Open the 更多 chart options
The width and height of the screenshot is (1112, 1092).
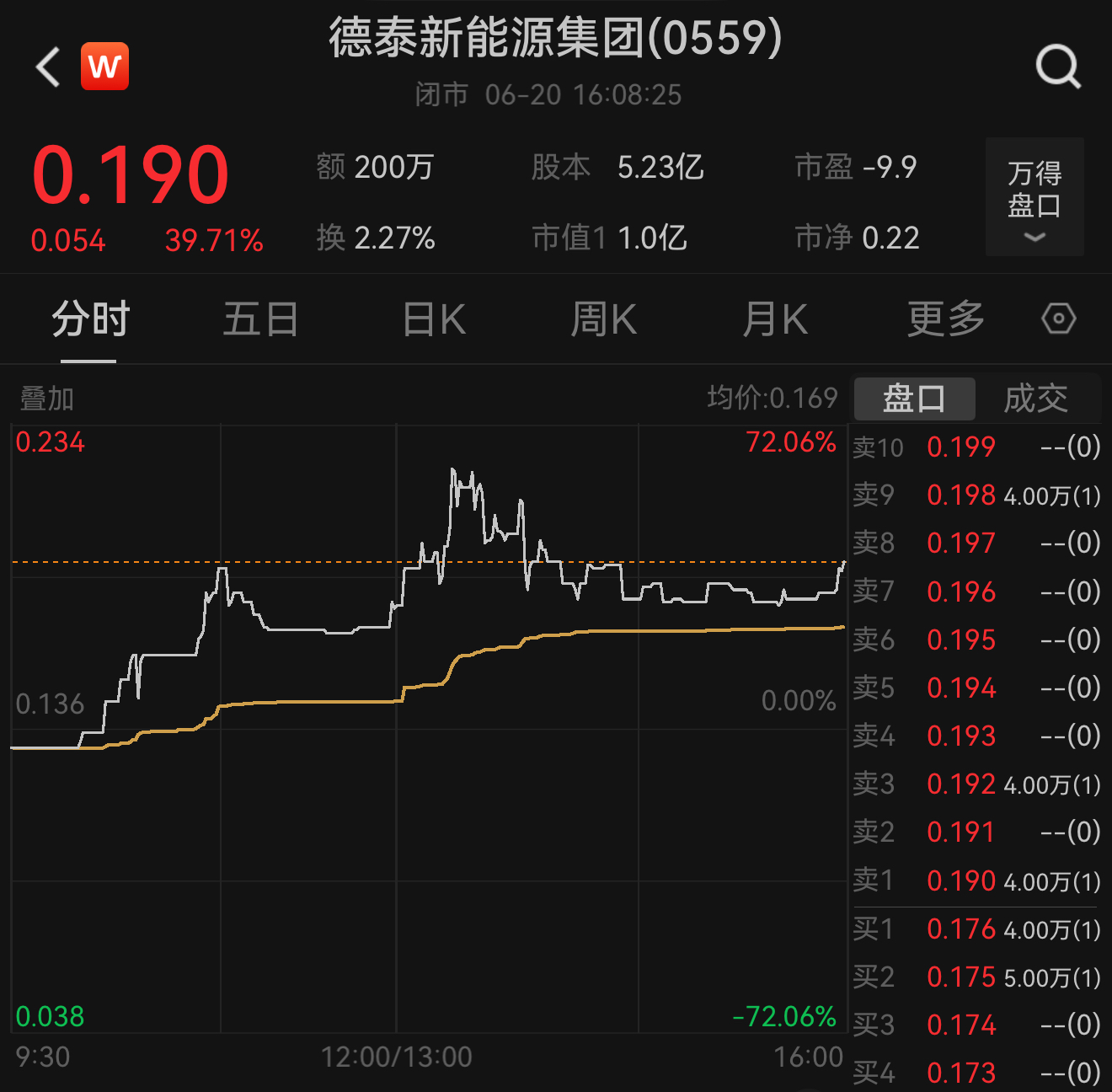(946, 320)
